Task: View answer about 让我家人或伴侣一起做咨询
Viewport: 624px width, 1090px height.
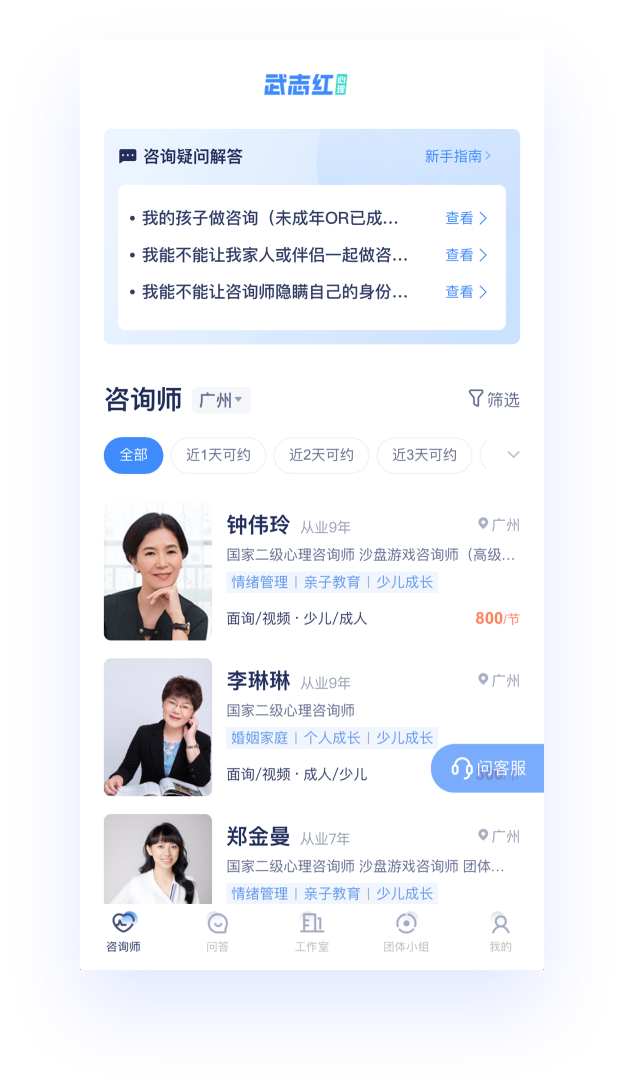Action: coord(466,255)
